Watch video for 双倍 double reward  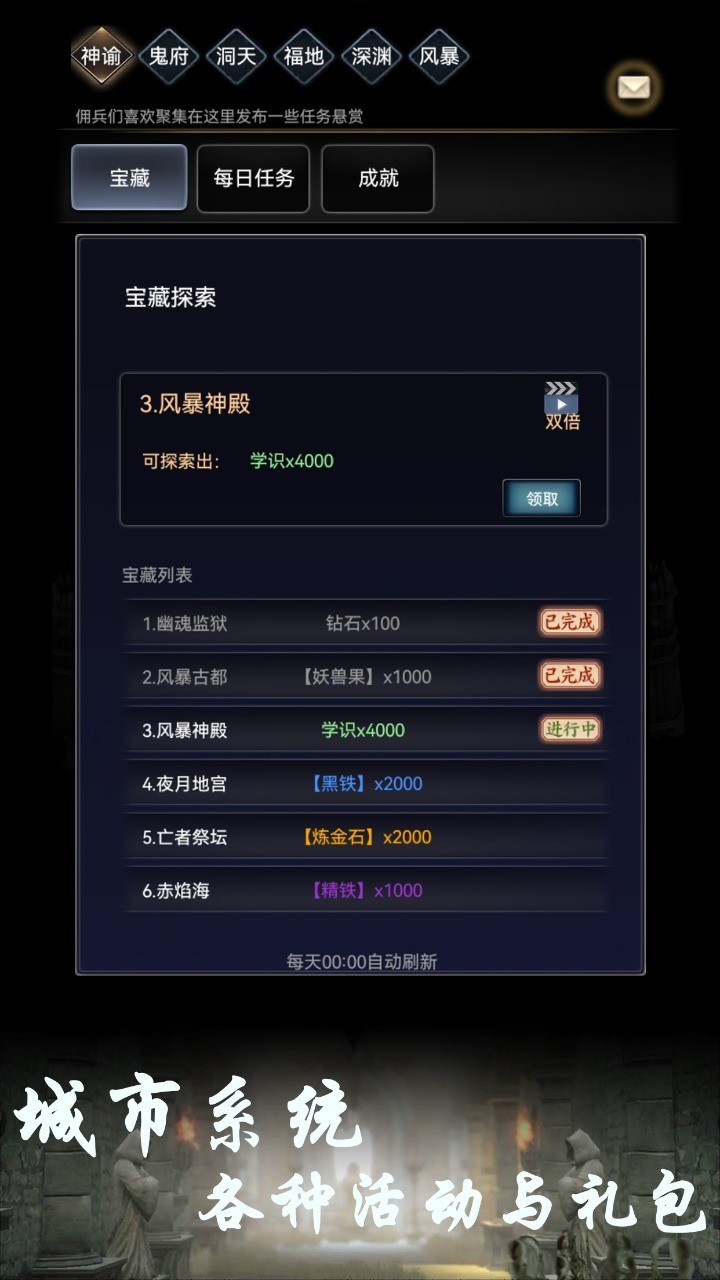561,404
